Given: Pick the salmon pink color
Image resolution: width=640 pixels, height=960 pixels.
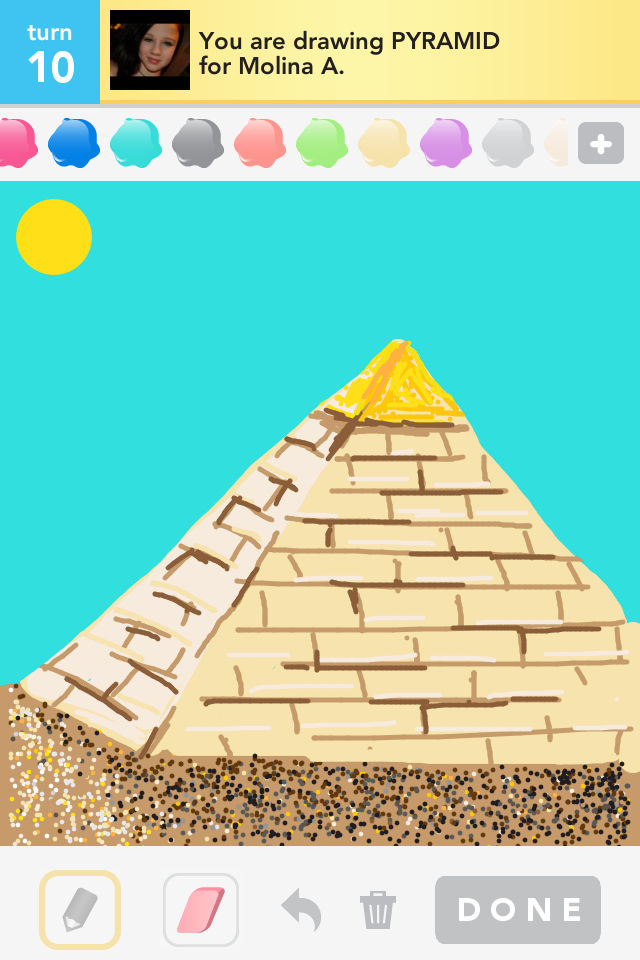Looking at the screenshot, I should pyautogui.click(x=260, y=142).
